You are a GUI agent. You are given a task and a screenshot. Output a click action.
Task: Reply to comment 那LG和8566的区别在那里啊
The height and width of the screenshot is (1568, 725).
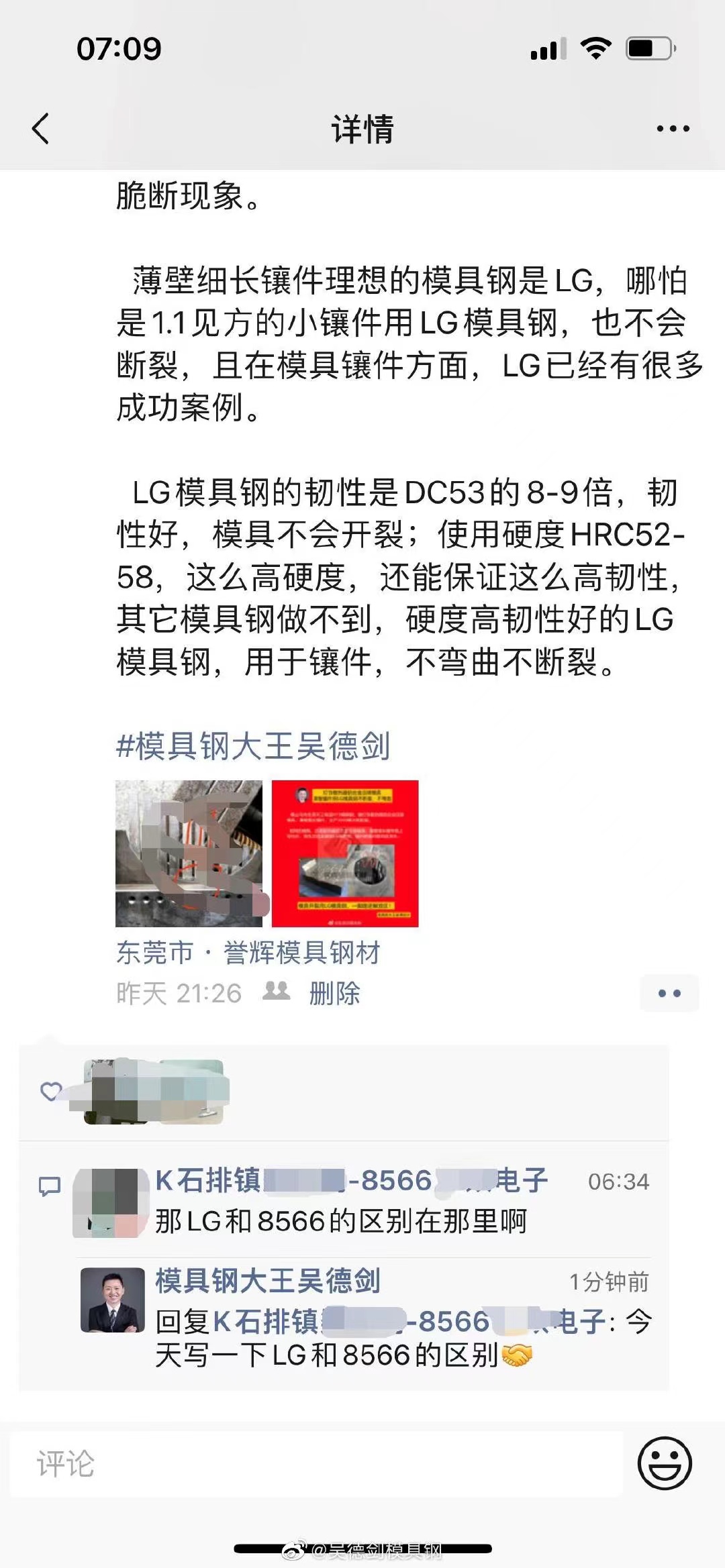[340, 1221]
